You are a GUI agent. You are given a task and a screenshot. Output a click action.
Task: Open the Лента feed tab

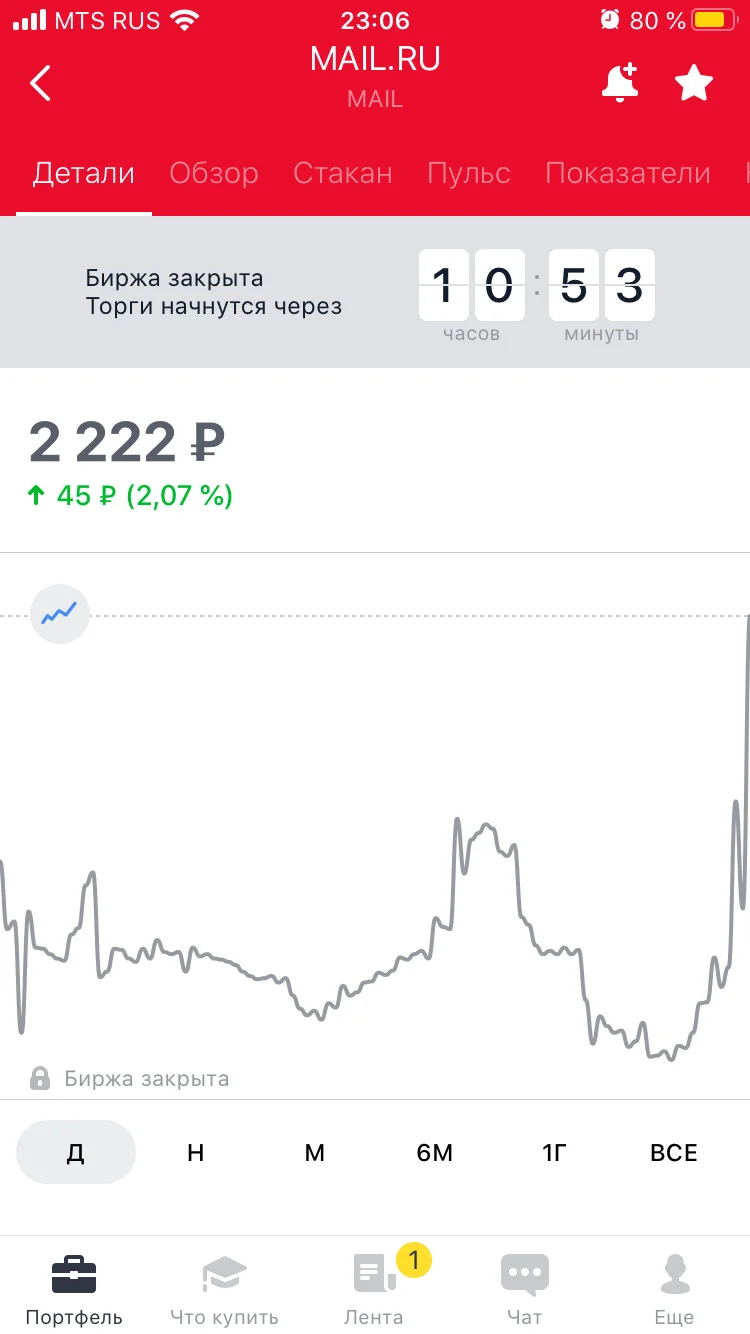[x=374, y=1290]
